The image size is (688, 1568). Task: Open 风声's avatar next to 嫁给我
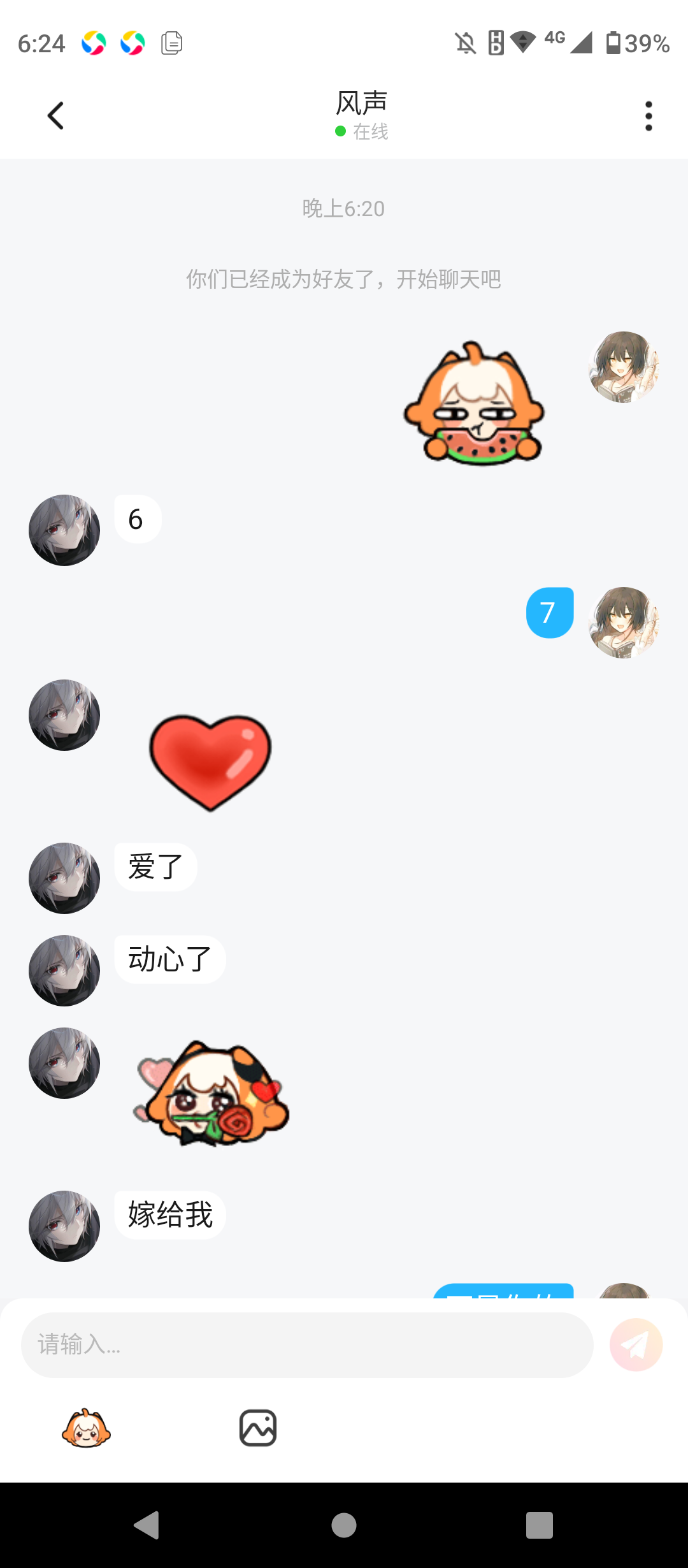[x=64, y=1226]
